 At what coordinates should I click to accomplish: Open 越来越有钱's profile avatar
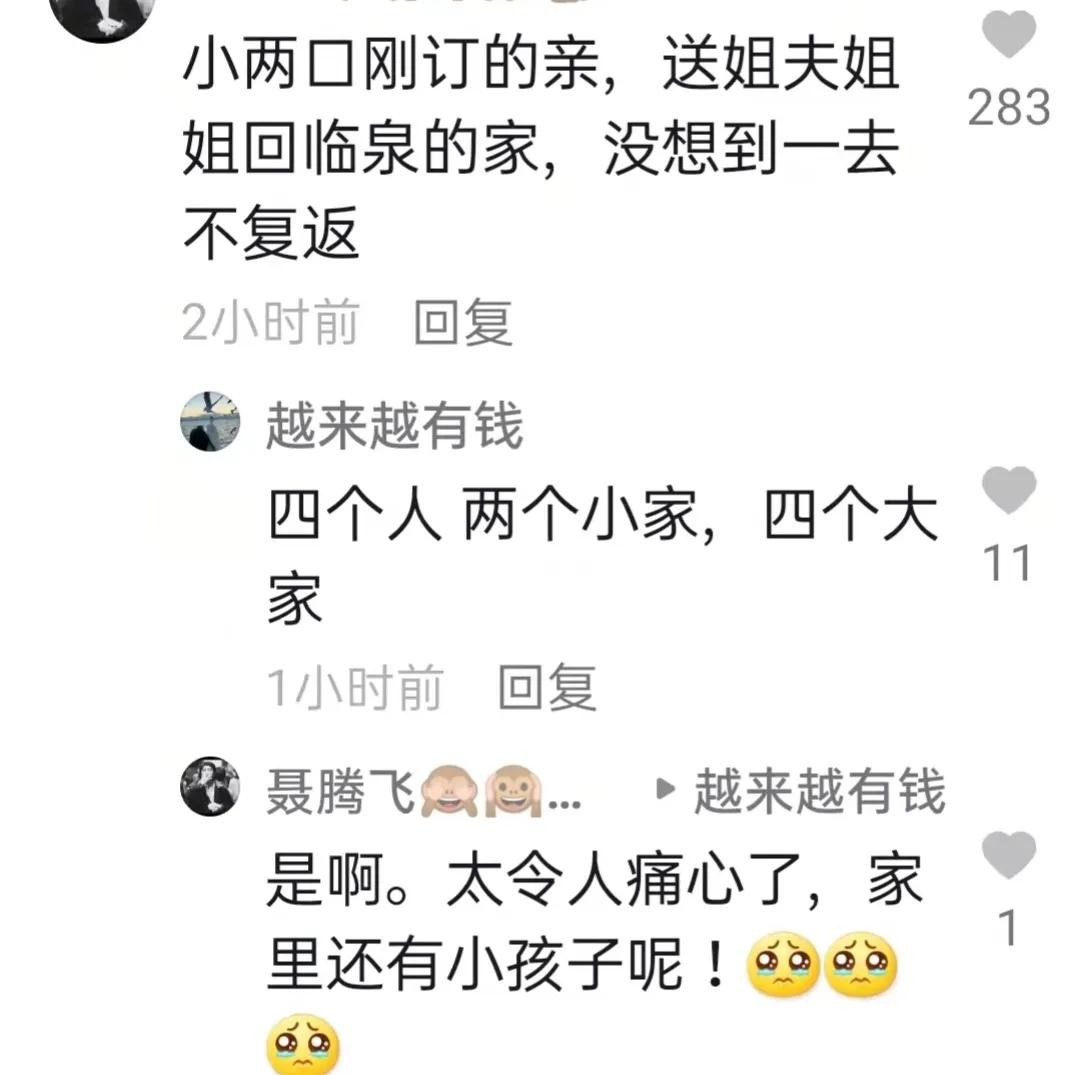209,422
